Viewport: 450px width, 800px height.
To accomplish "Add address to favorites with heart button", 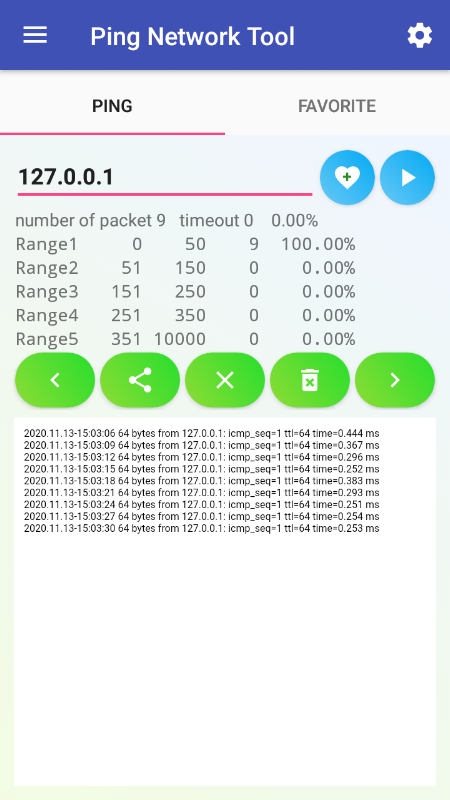I will pos(347,178).
